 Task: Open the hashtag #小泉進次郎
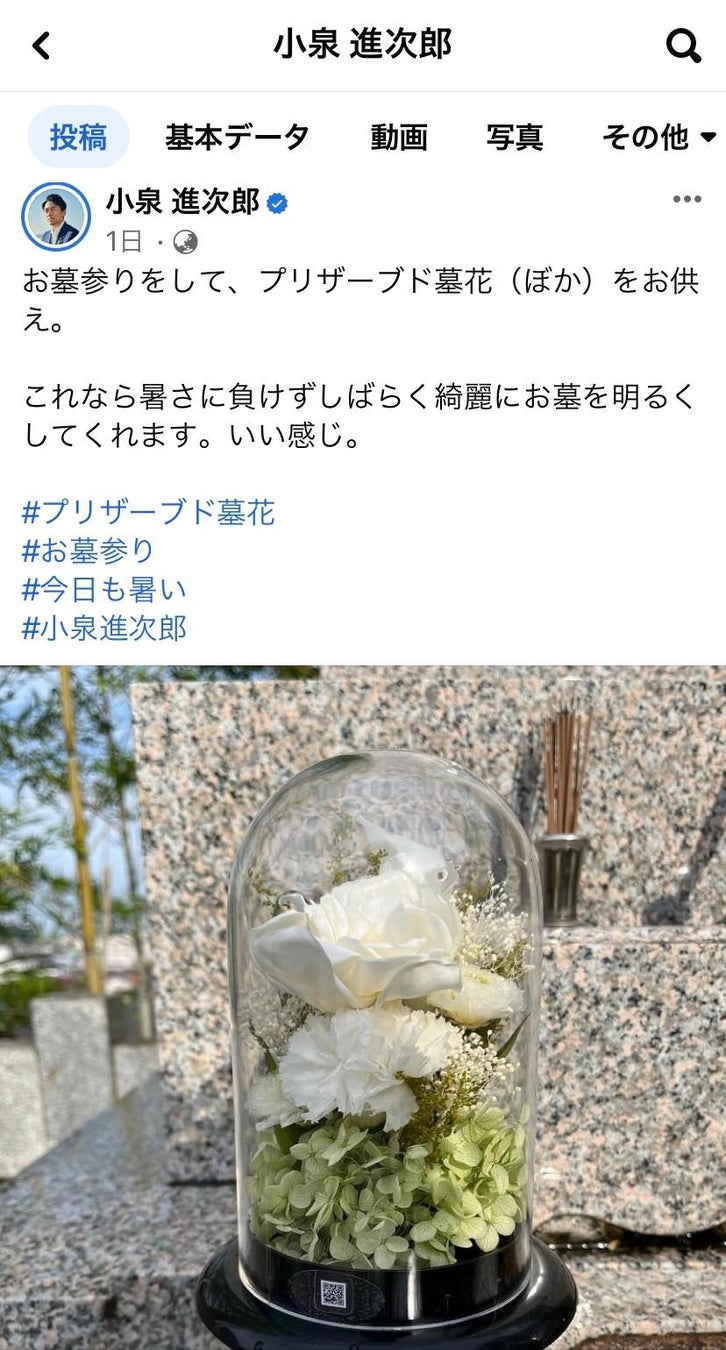(104, 628)
